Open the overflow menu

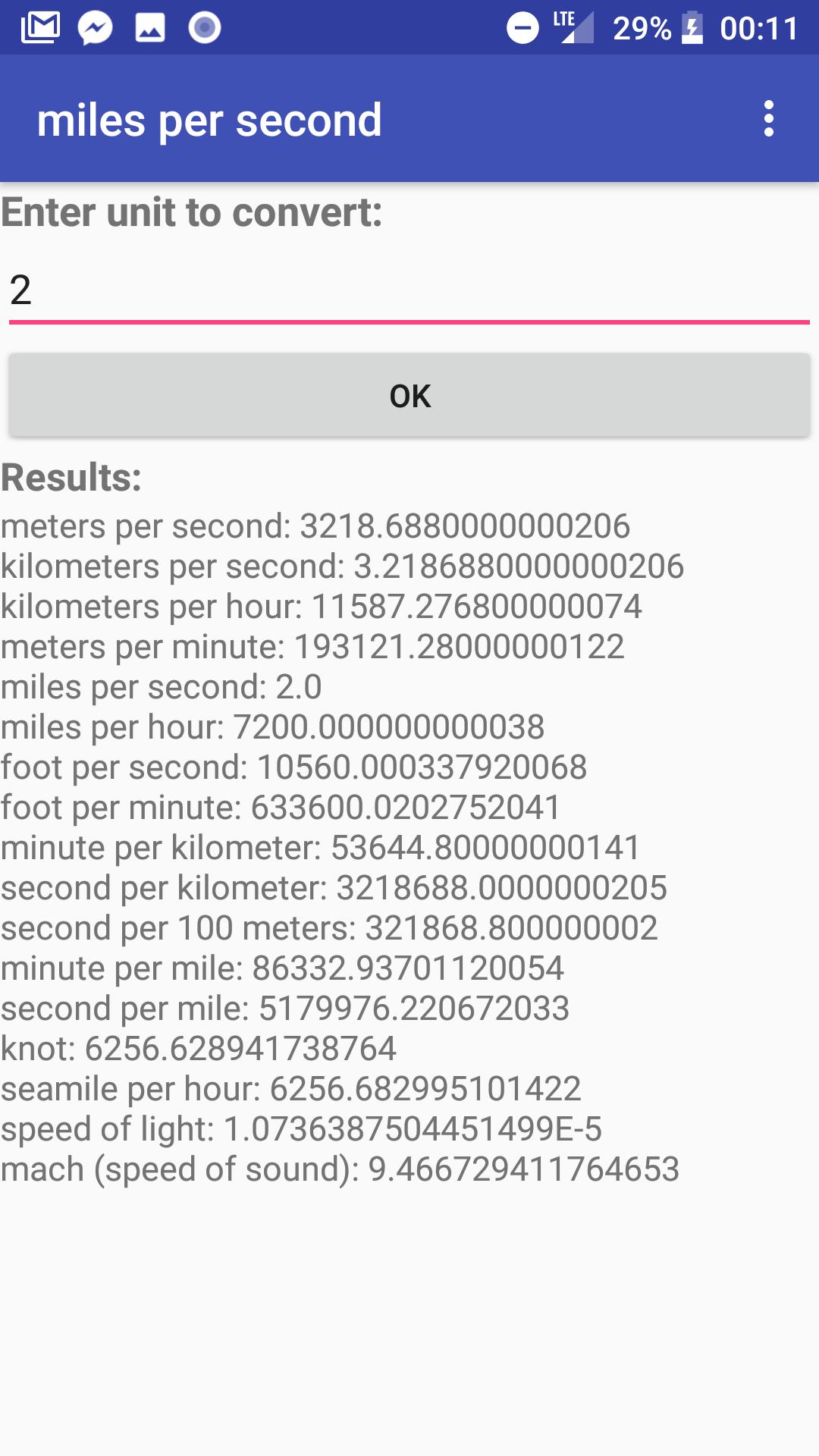[768, 119]
